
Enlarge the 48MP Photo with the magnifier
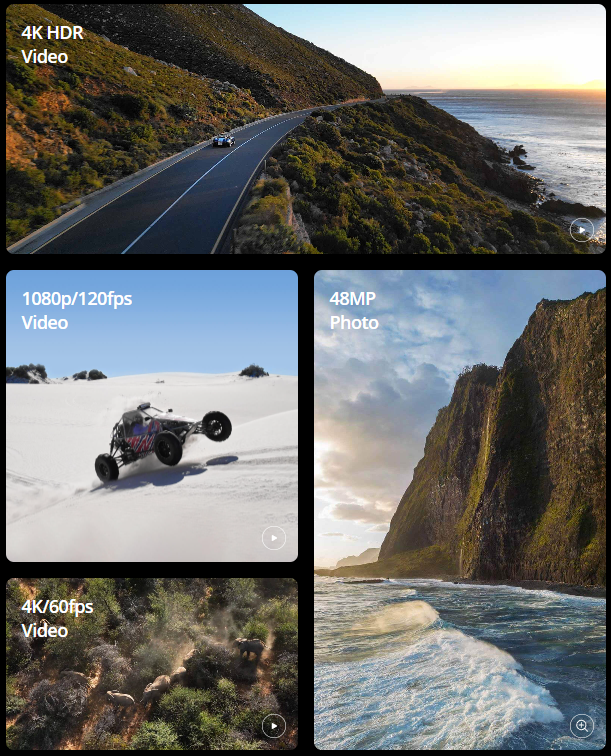coord(581,725)
